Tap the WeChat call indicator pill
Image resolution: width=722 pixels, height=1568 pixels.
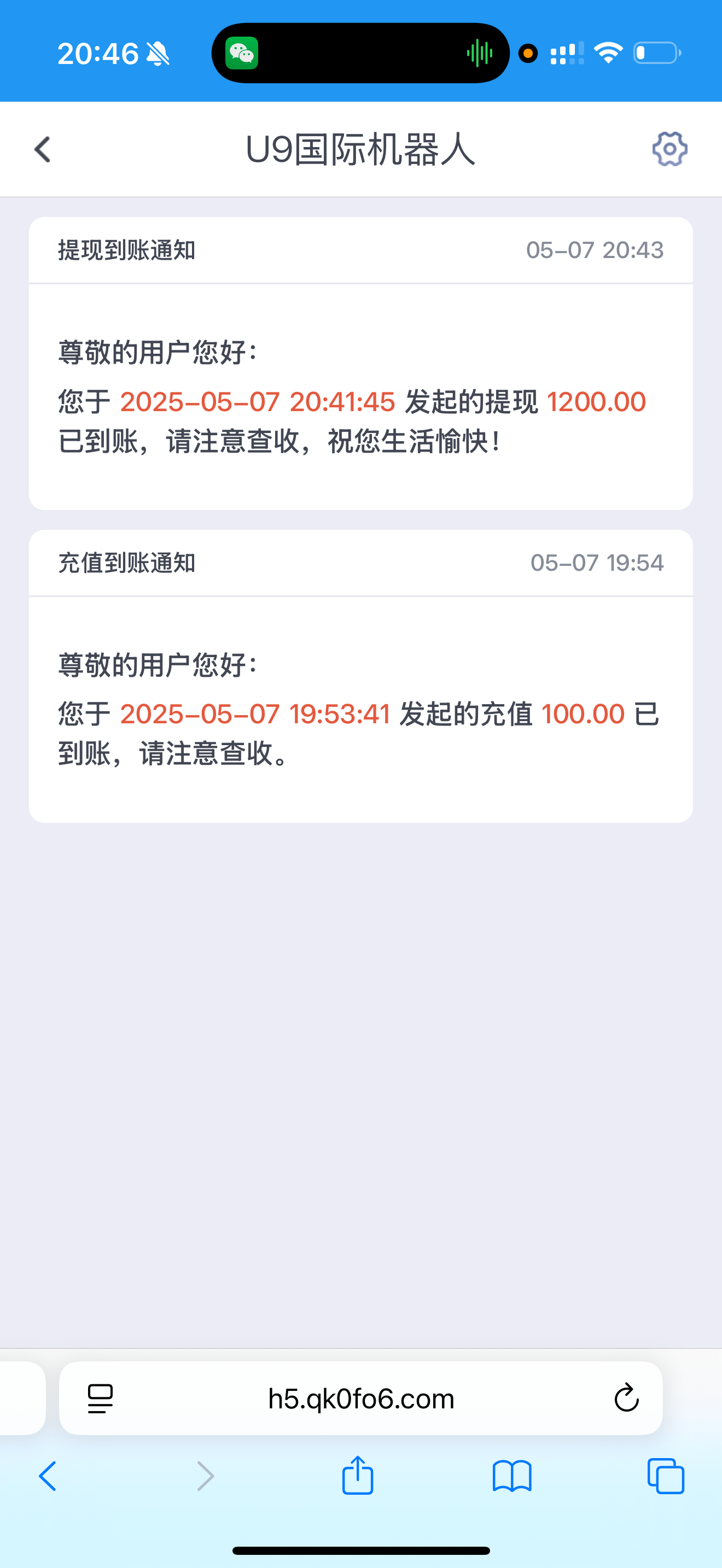point(360,54)
